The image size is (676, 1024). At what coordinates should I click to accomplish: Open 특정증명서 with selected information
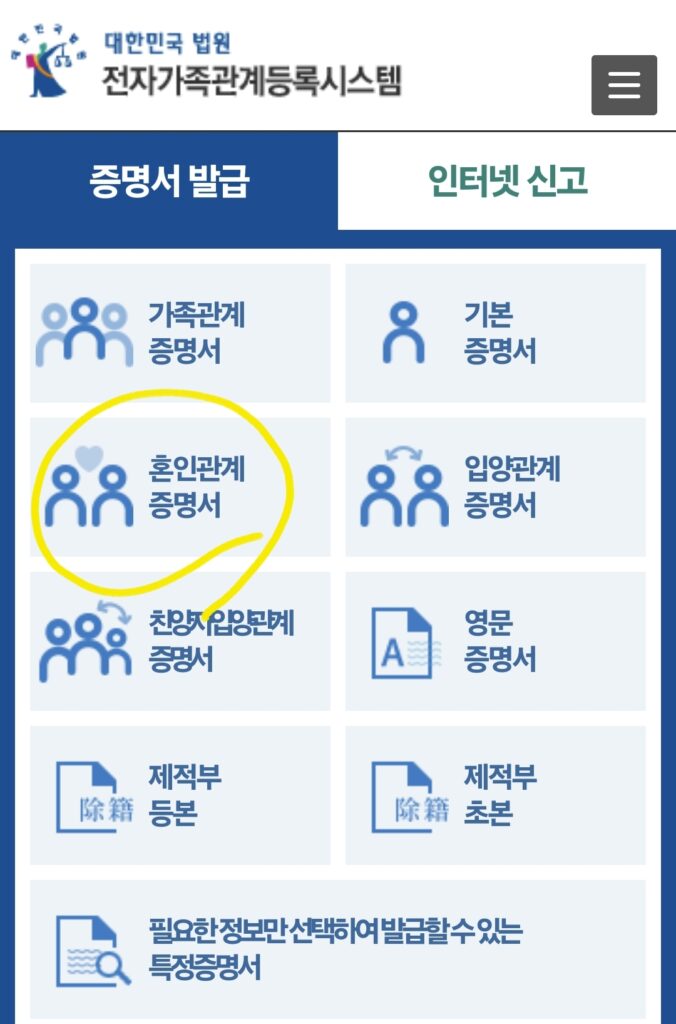[x=337, y=950]
